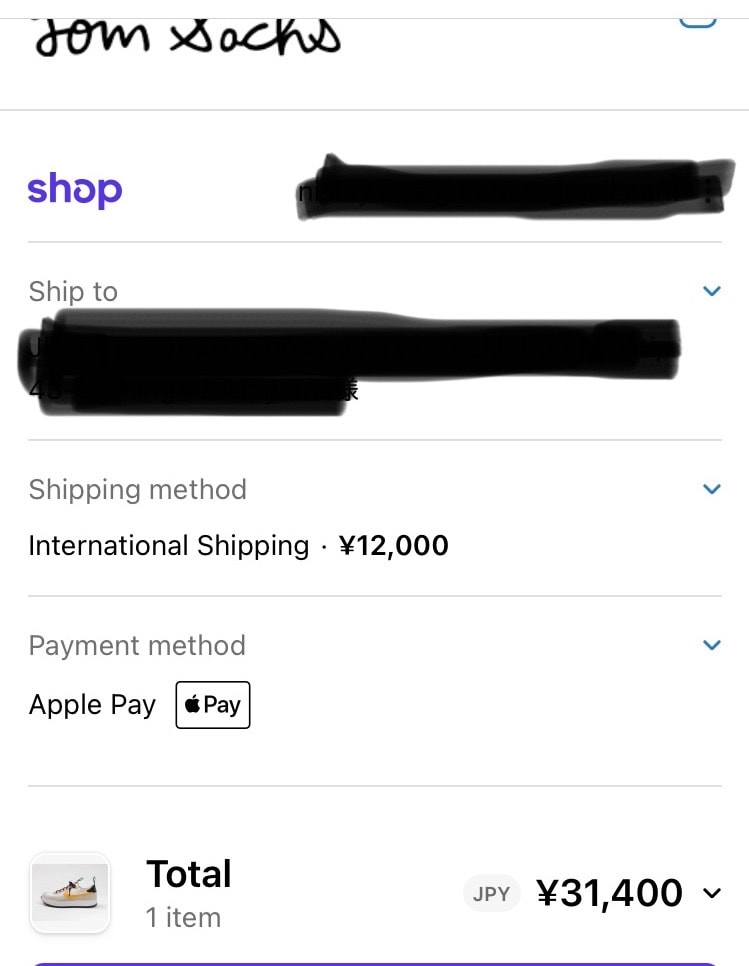Expand the Ship to address section
This screenshot has height=966, width=749.
tap(711, 291)
